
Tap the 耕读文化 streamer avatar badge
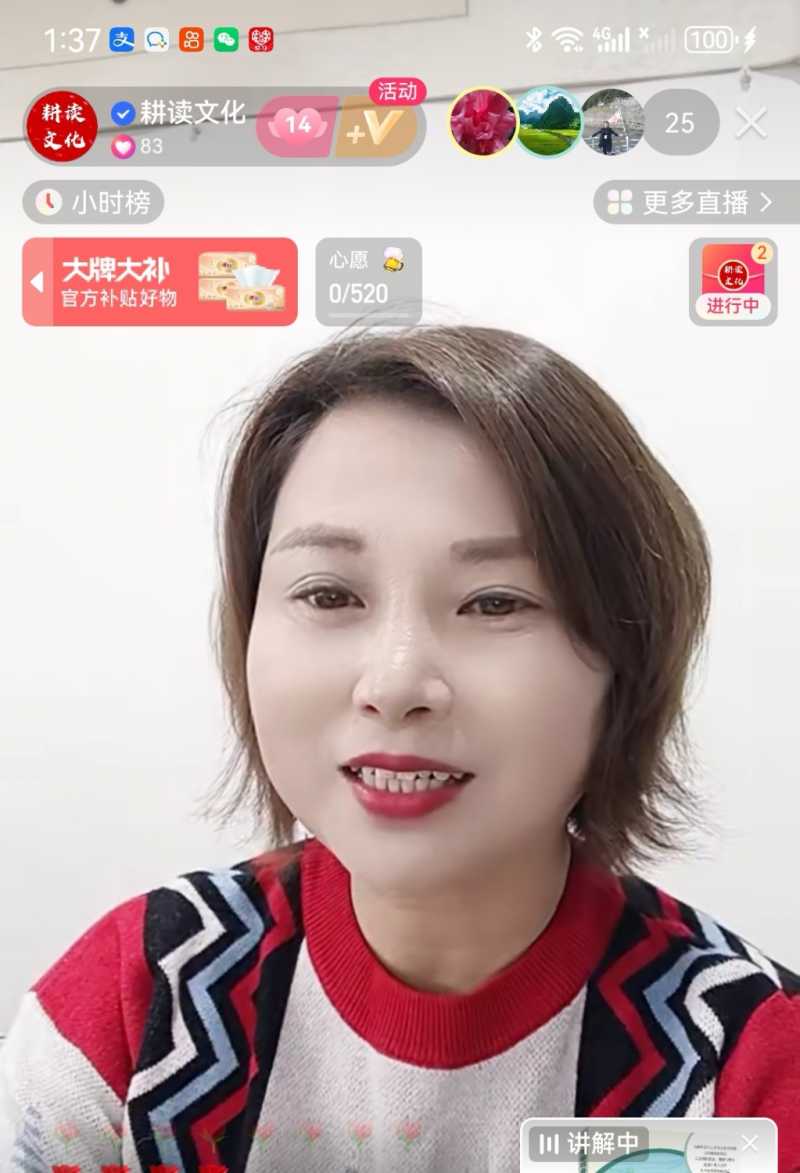[x=62, y=124]
